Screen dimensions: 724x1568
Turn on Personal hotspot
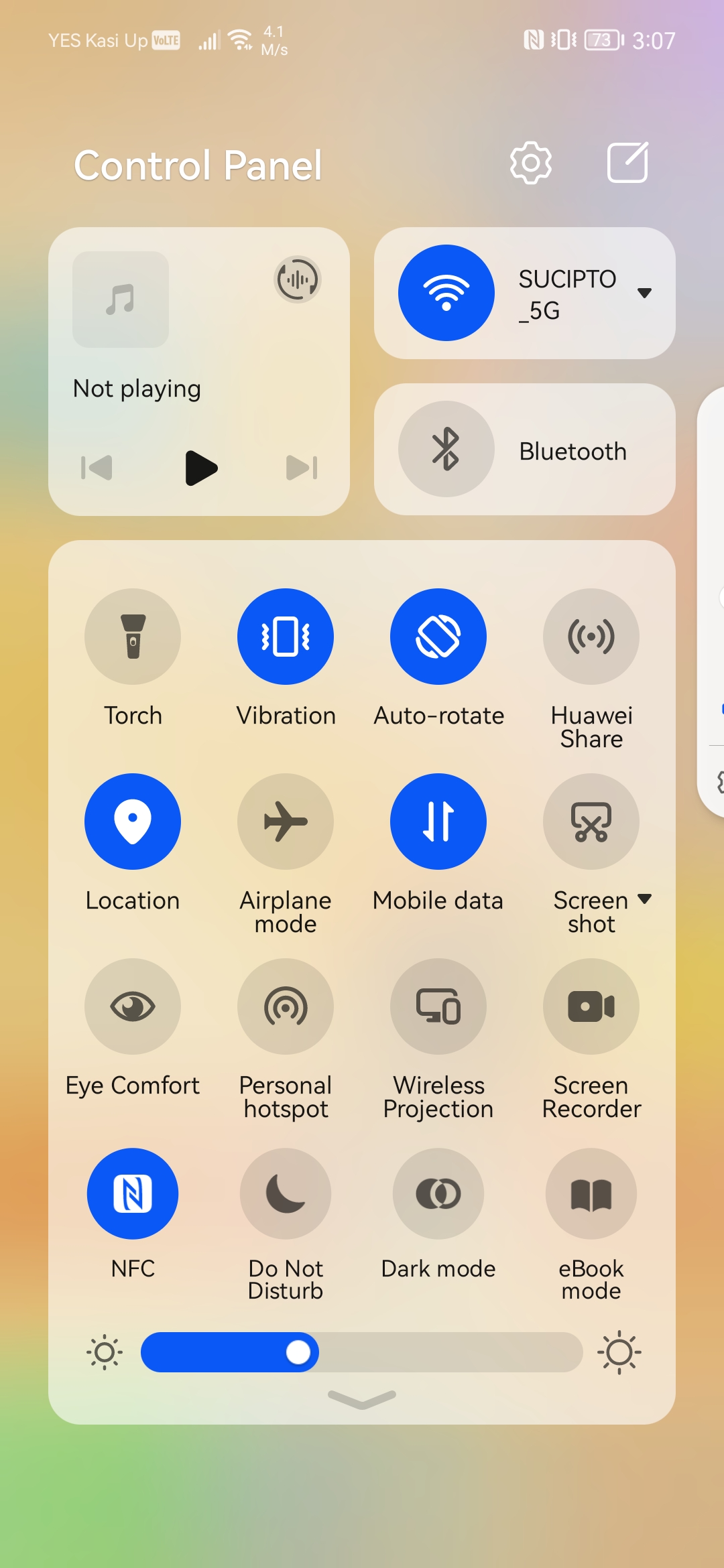[x=286, y=1006]
